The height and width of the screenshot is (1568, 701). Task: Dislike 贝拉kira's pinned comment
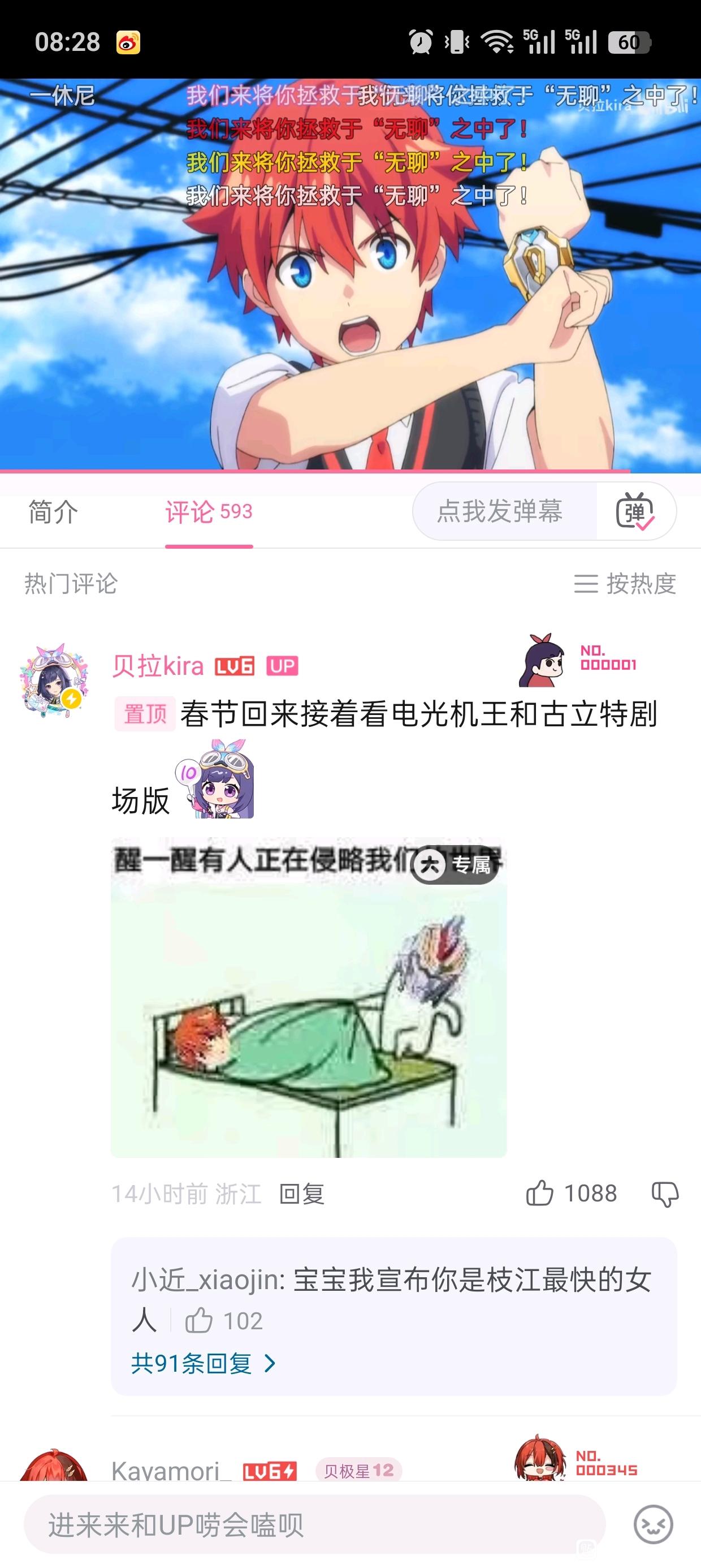[664, 1194]
